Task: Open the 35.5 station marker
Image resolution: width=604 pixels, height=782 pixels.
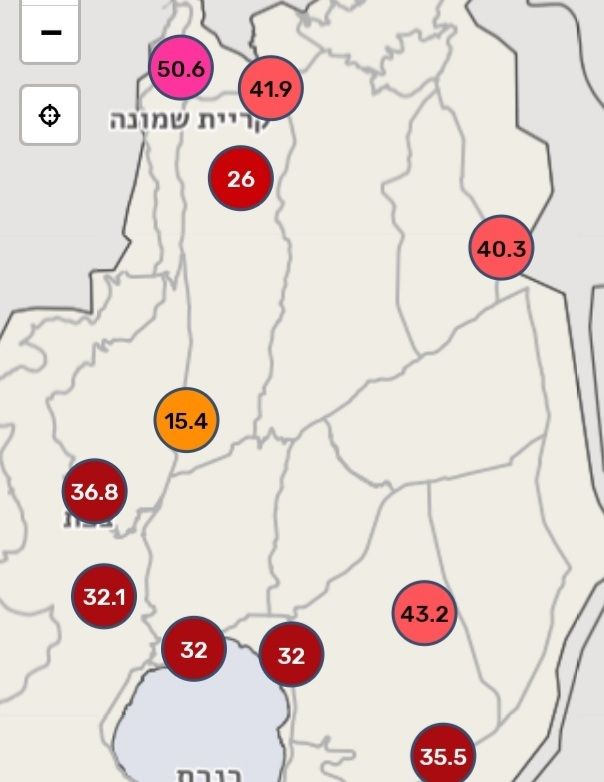Action: click(442, 756)
